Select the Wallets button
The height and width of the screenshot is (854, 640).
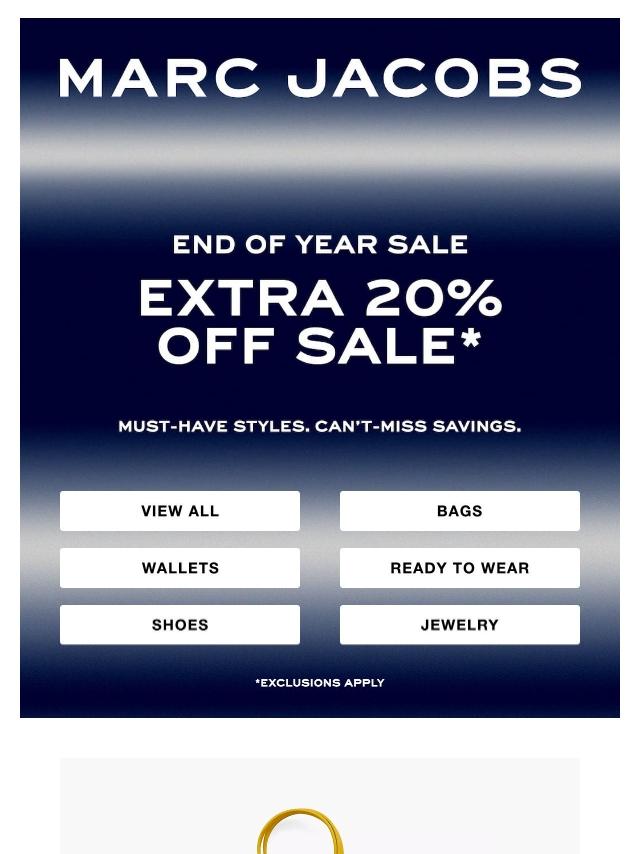click(x=180, y=568)
